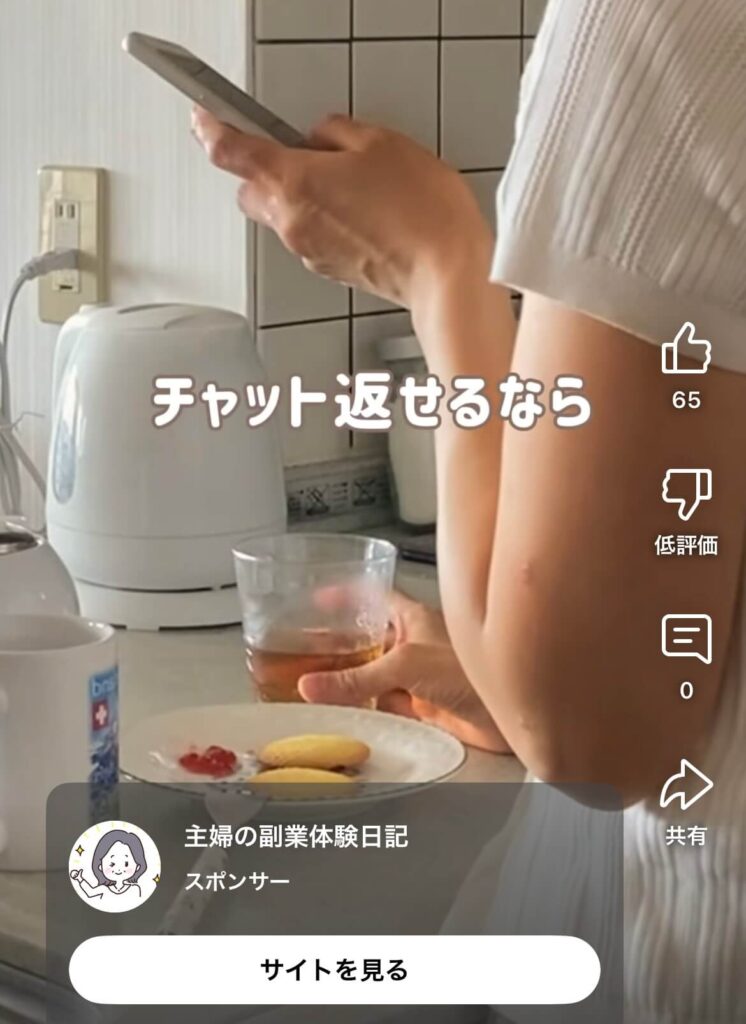Tap the 低評価 dislike icon

(x=686, y=495)
